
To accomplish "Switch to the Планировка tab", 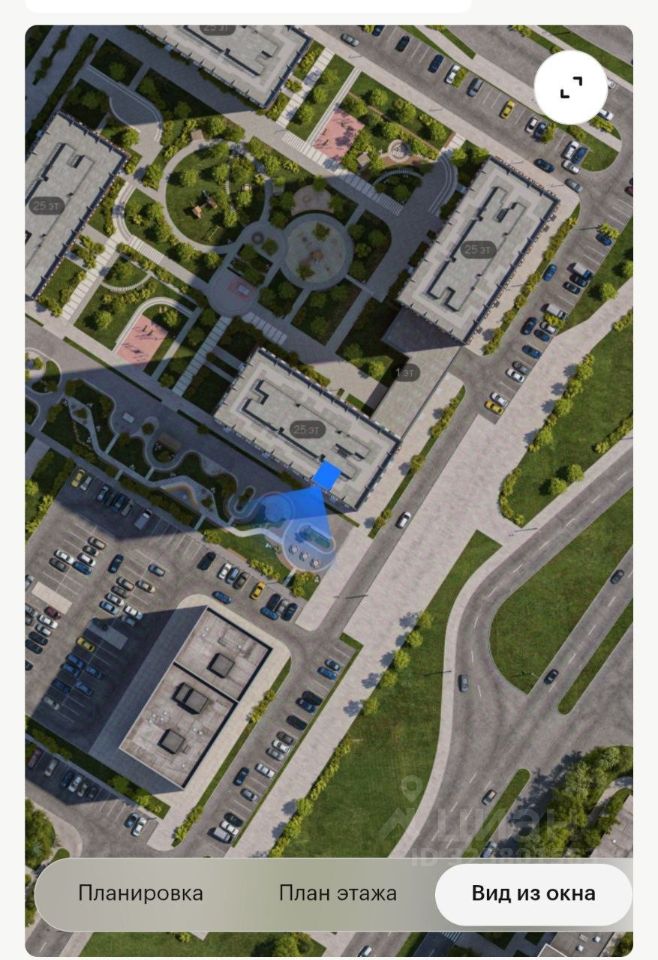I will (x=140, y=893).
